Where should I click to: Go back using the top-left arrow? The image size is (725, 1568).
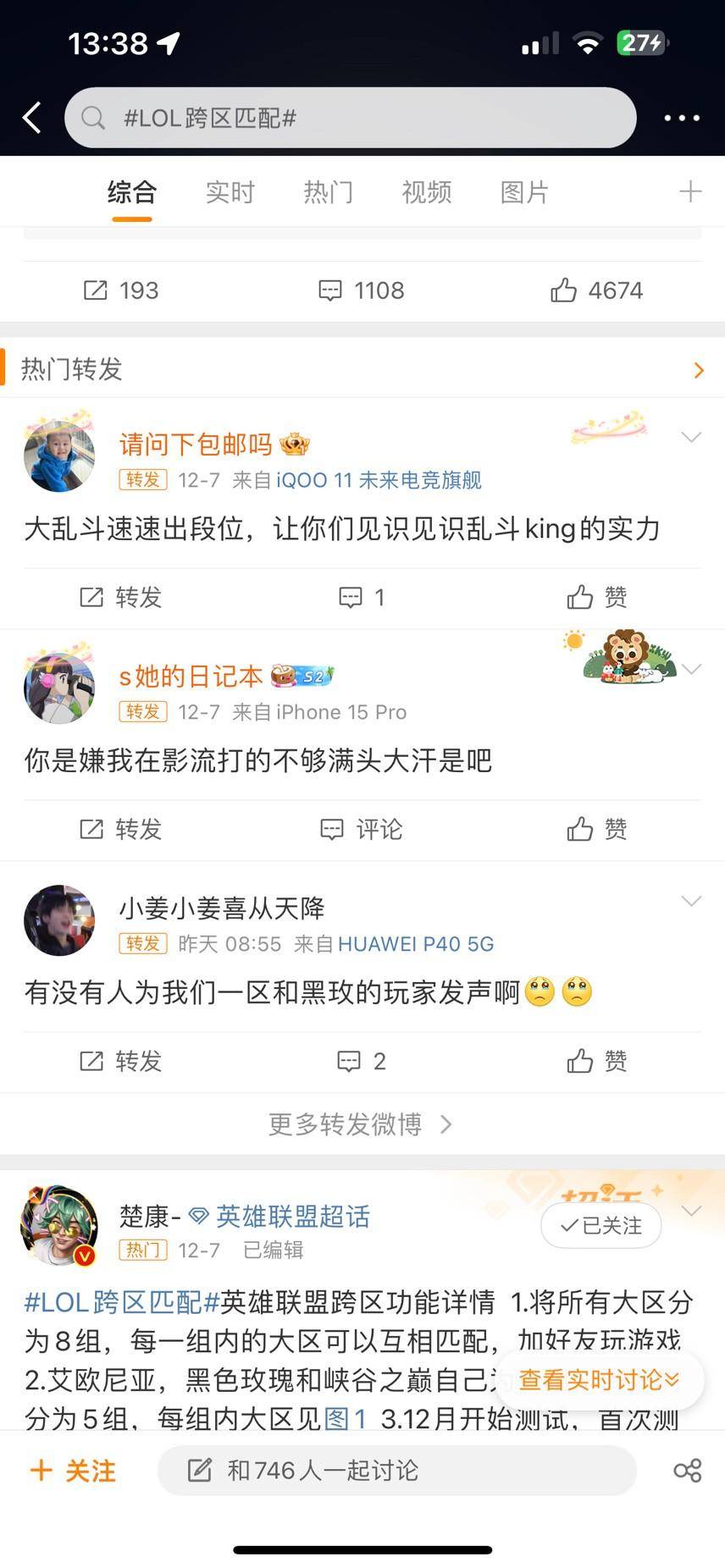point(32,118)
